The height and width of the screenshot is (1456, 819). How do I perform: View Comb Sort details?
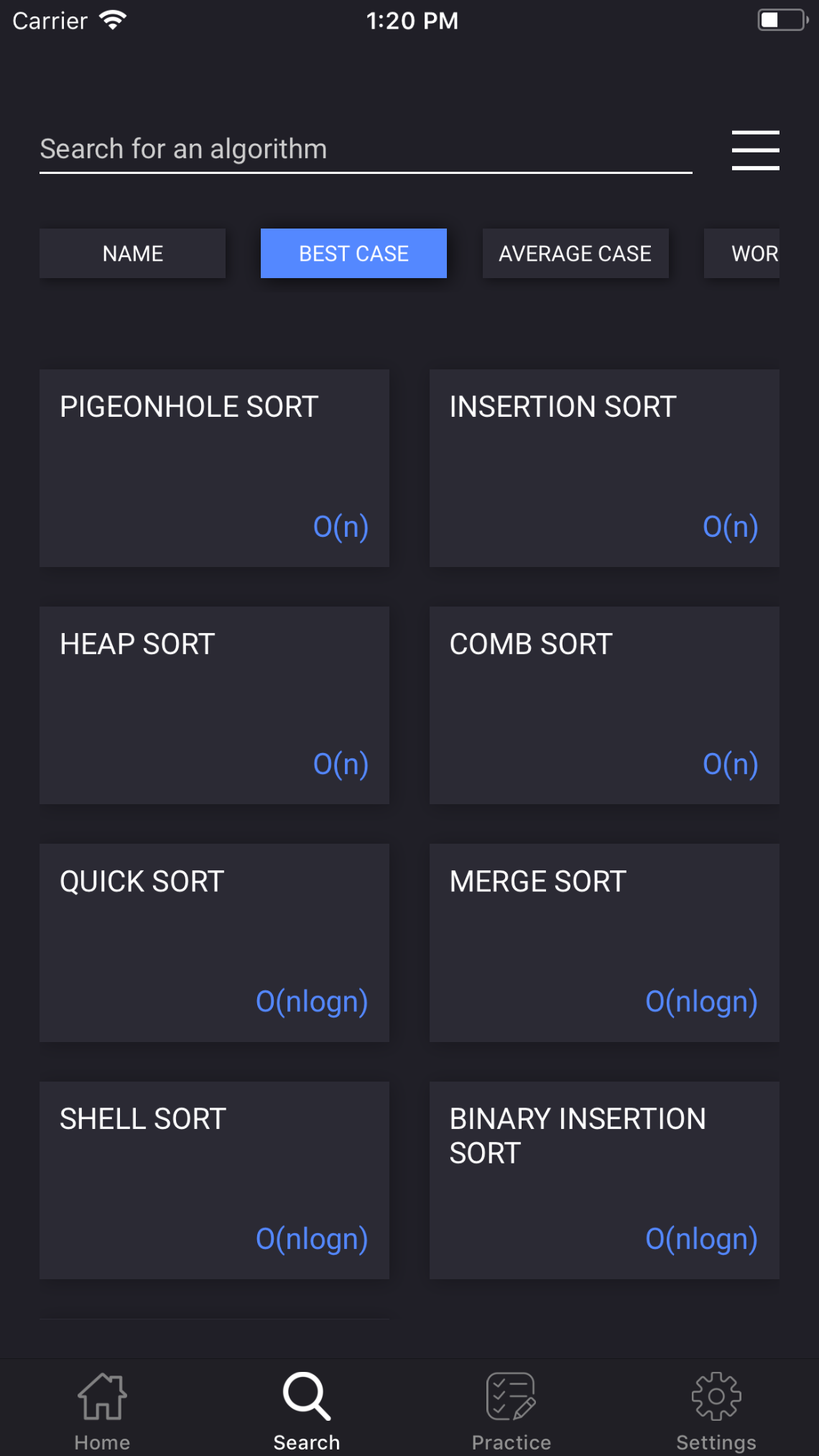pos(604,705)
